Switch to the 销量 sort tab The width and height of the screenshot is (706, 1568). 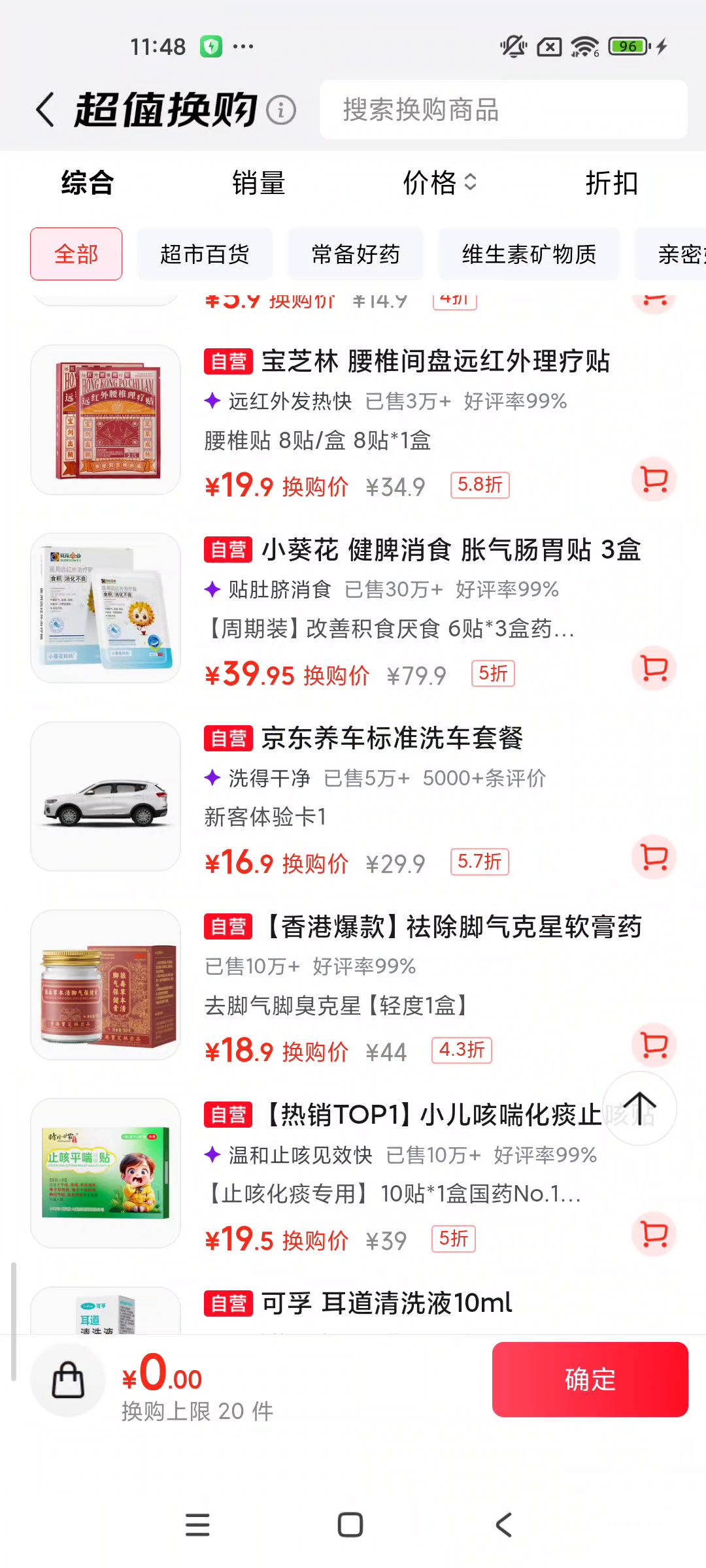[x=259, y=183]
